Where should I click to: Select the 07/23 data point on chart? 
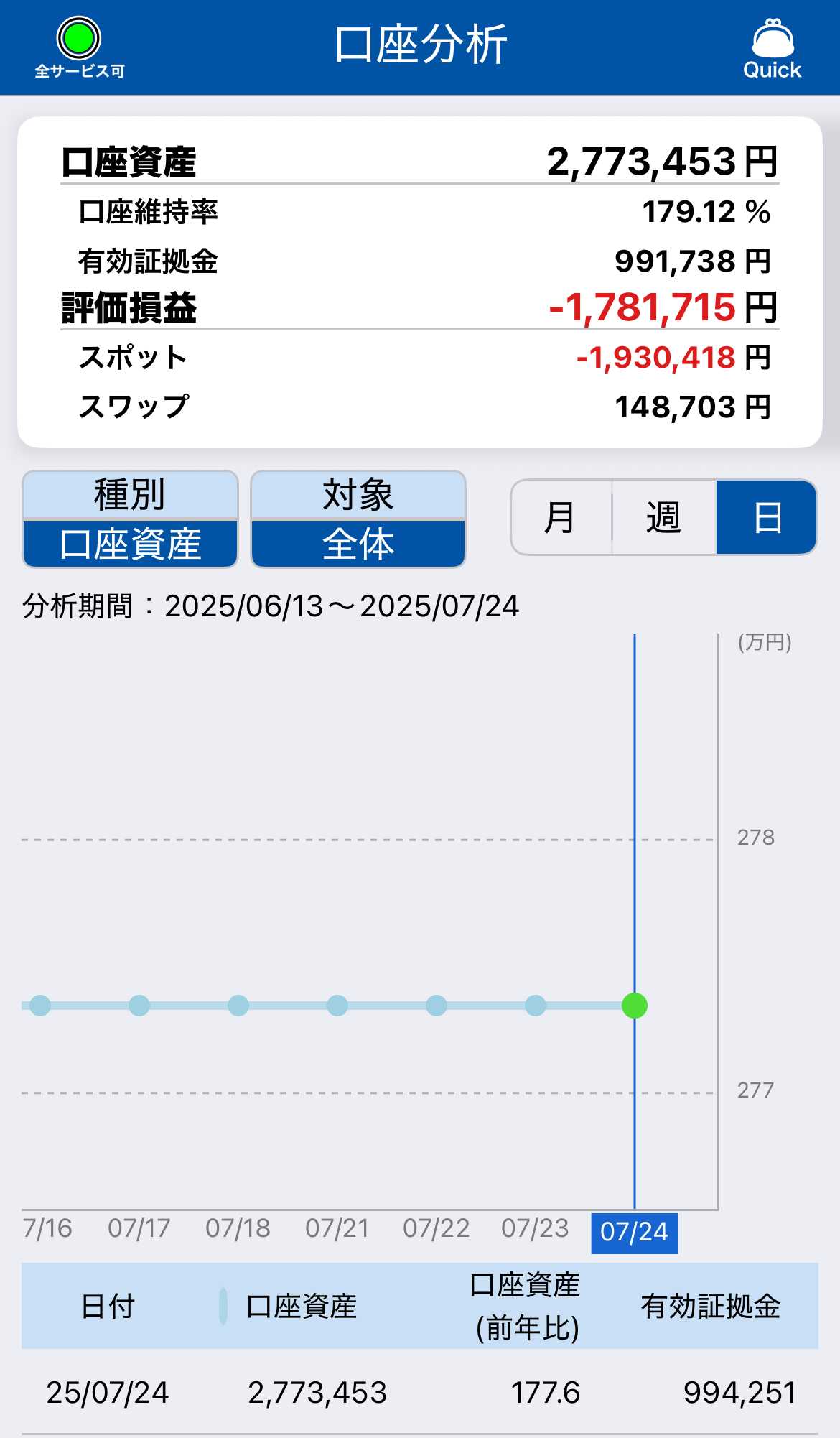(x=536, y=1006)
